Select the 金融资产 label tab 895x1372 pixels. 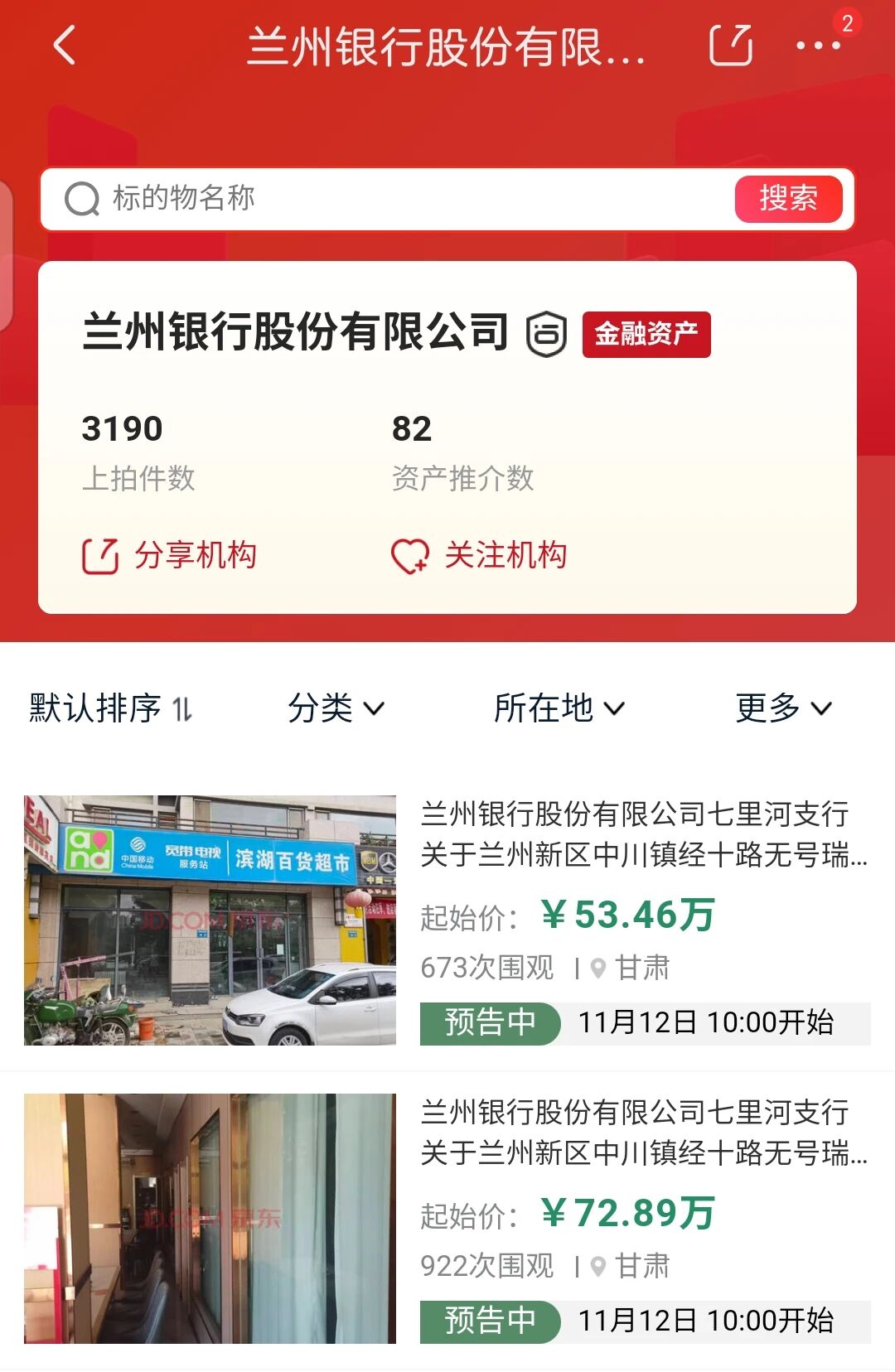[646, 335]
